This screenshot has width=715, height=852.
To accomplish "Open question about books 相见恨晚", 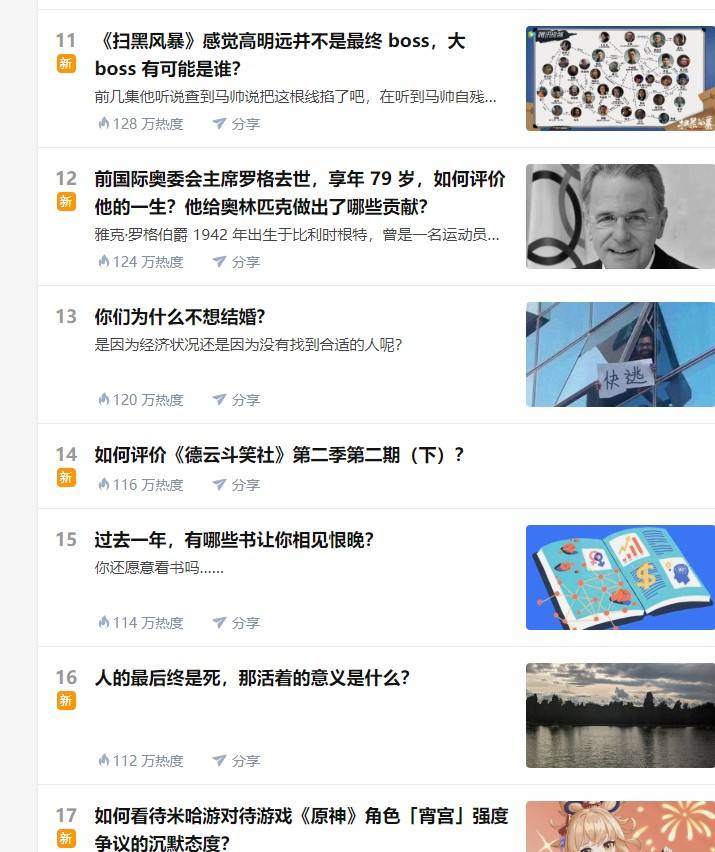I will click(234, 540).
